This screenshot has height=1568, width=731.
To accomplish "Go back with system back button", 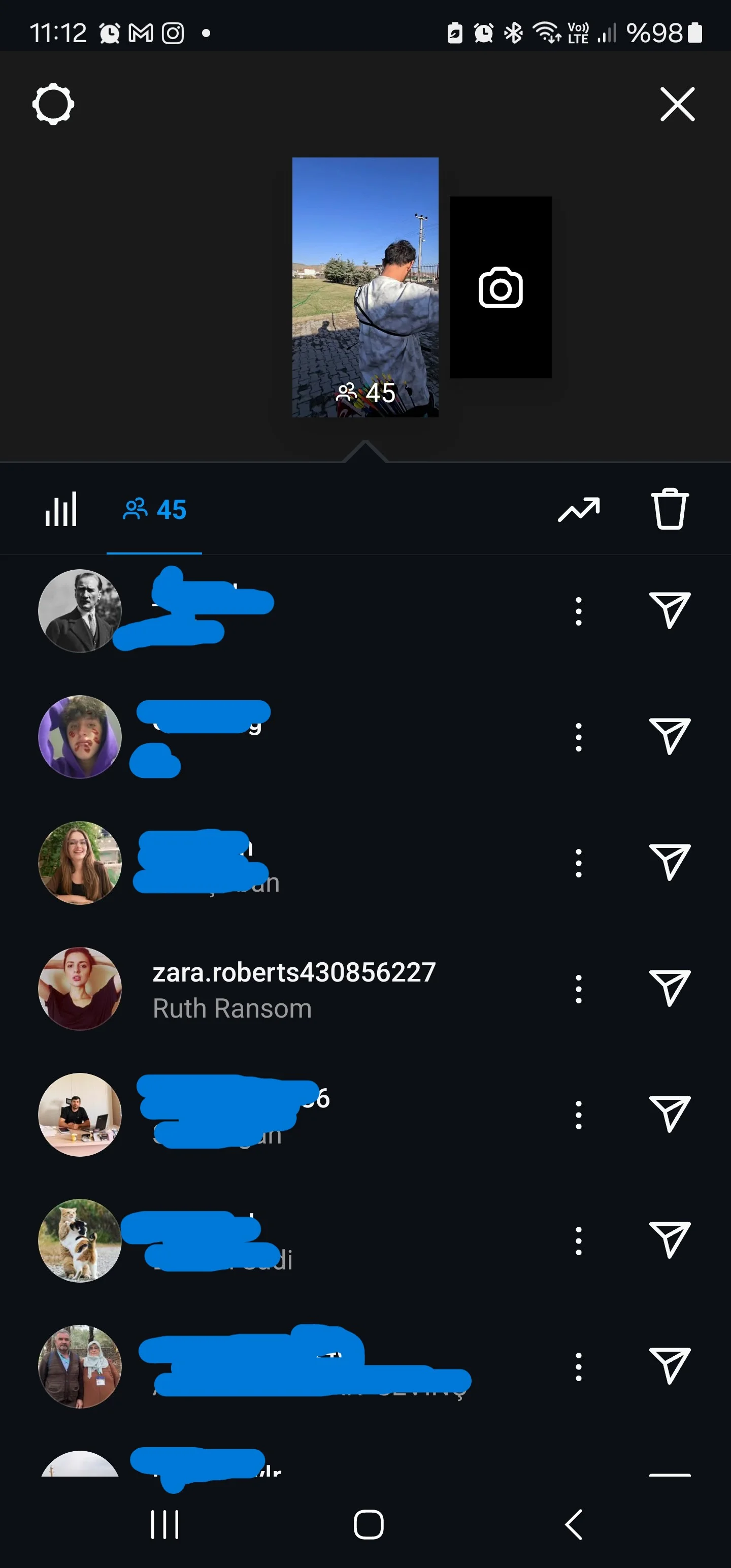I will click(x=573, y=1524).
